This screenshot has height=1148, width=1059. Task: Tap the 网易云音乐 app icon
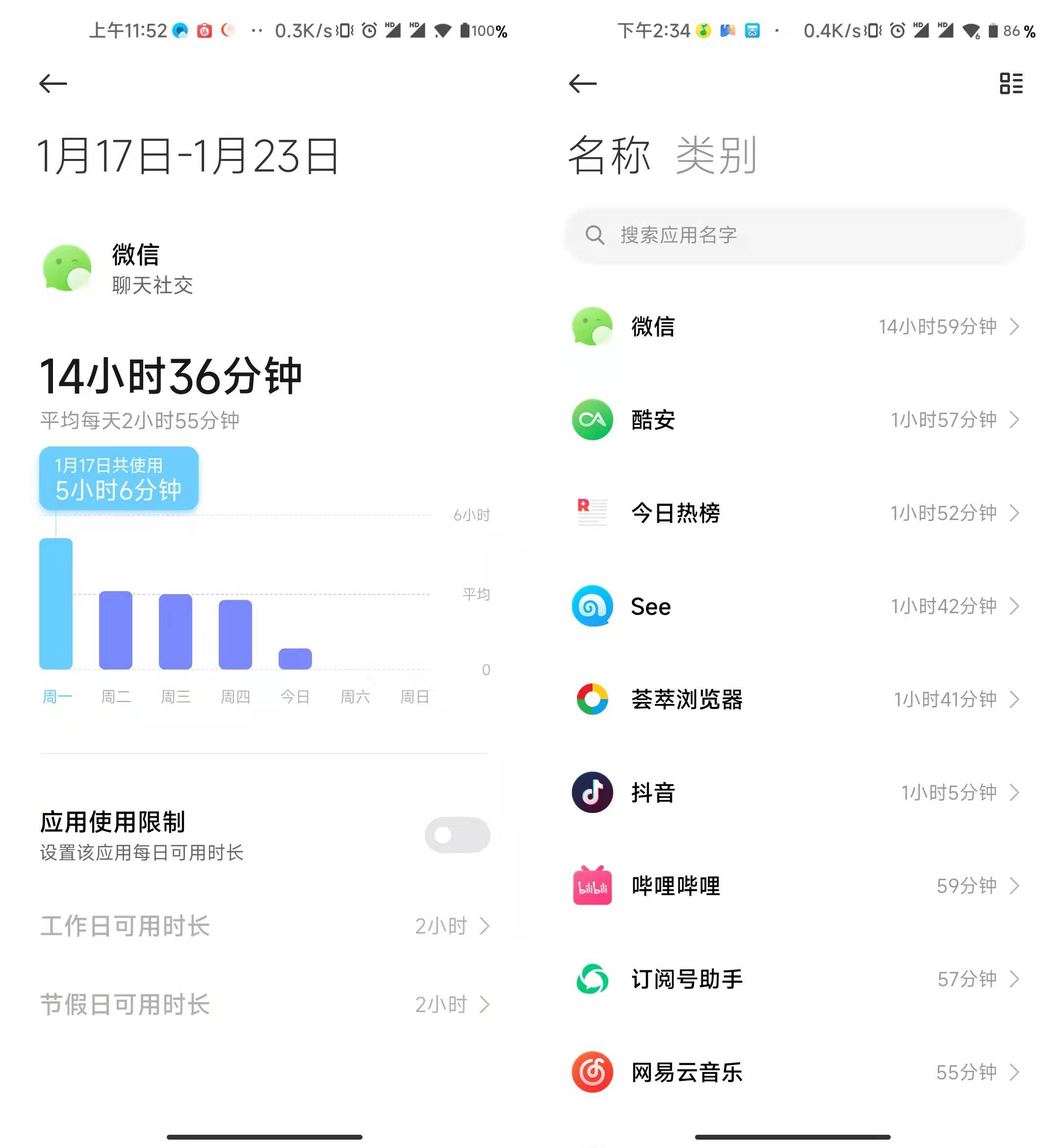click(x=593, y=1072)
